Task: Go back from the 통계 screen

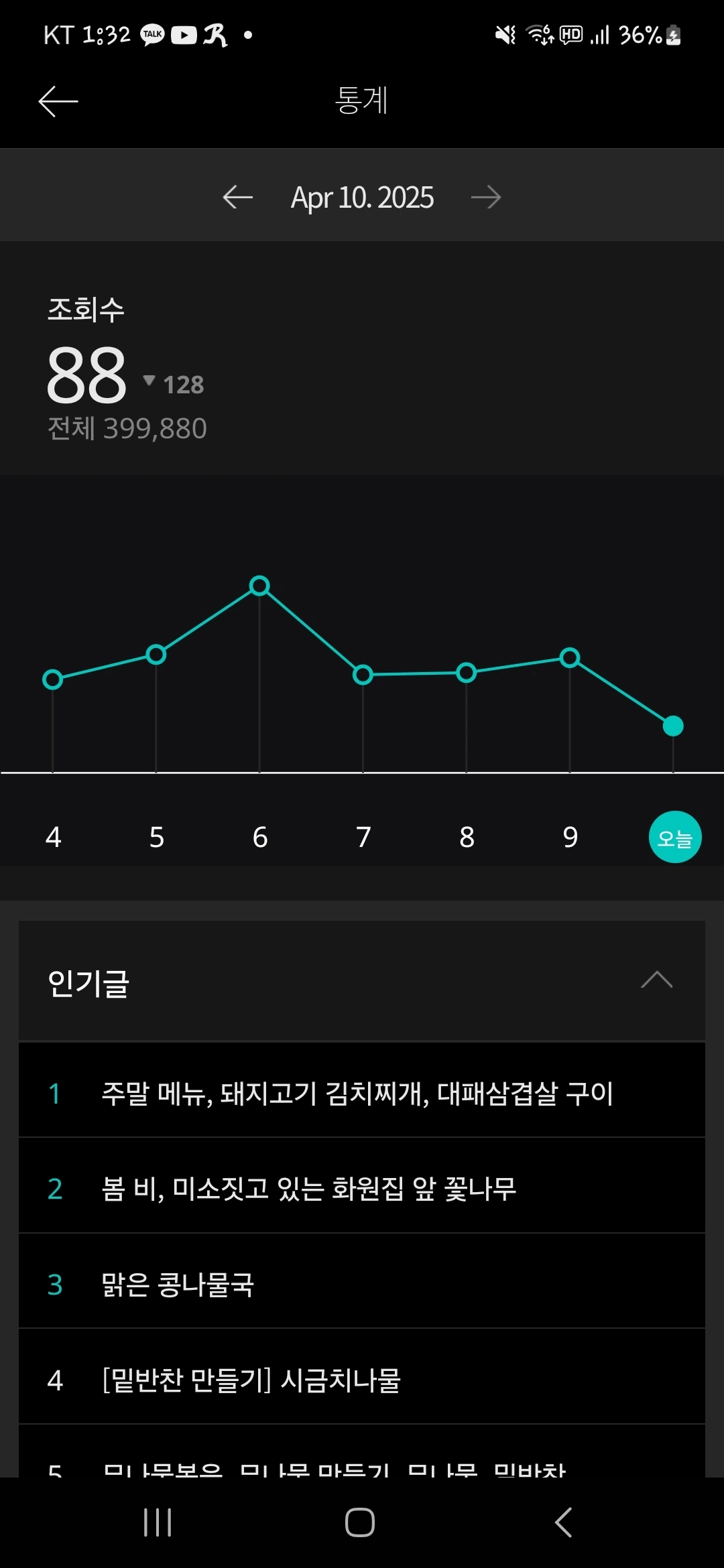Action: [58, 101]
